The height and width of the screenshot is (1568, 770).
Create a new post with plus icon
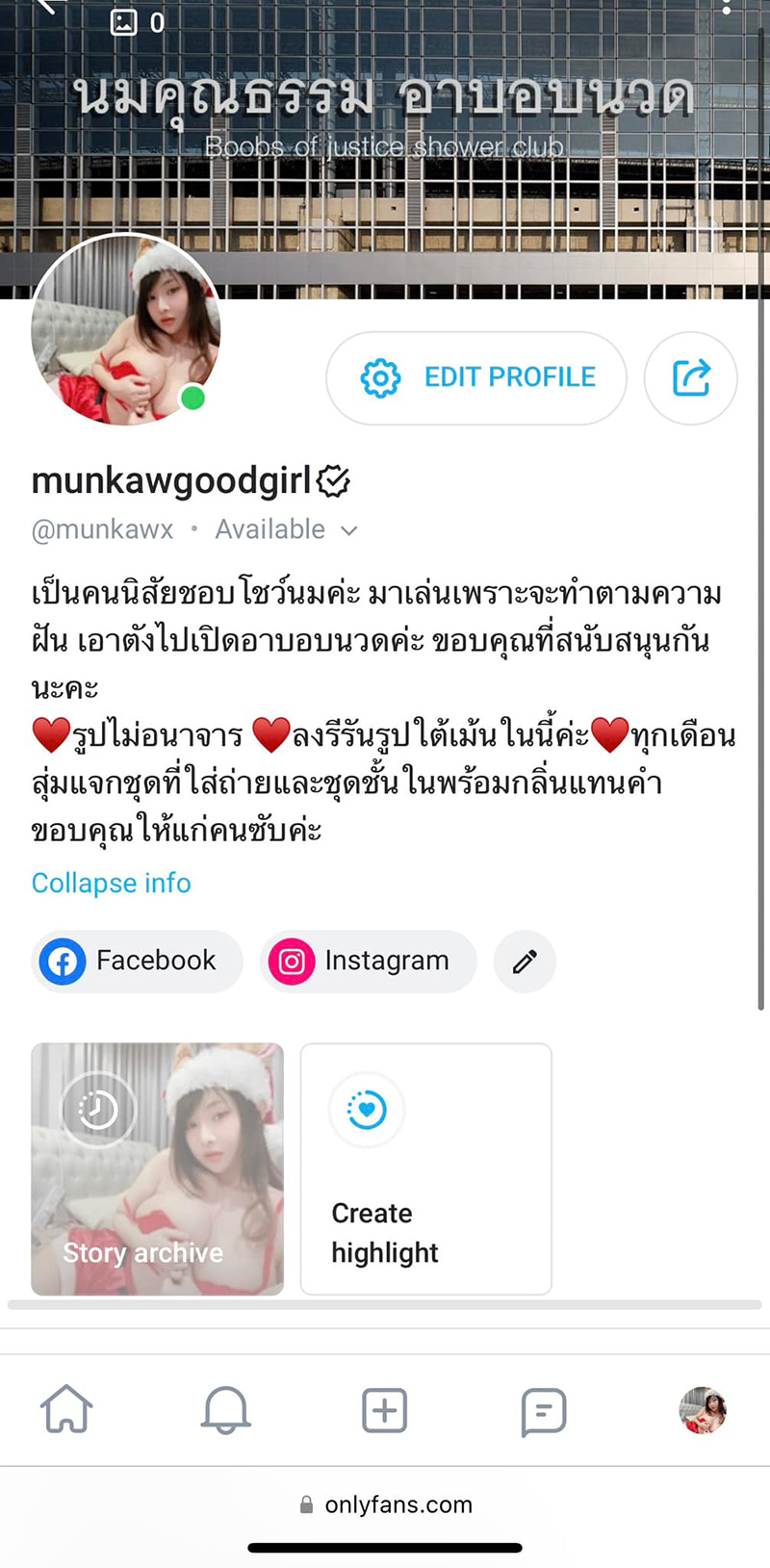384,1410
